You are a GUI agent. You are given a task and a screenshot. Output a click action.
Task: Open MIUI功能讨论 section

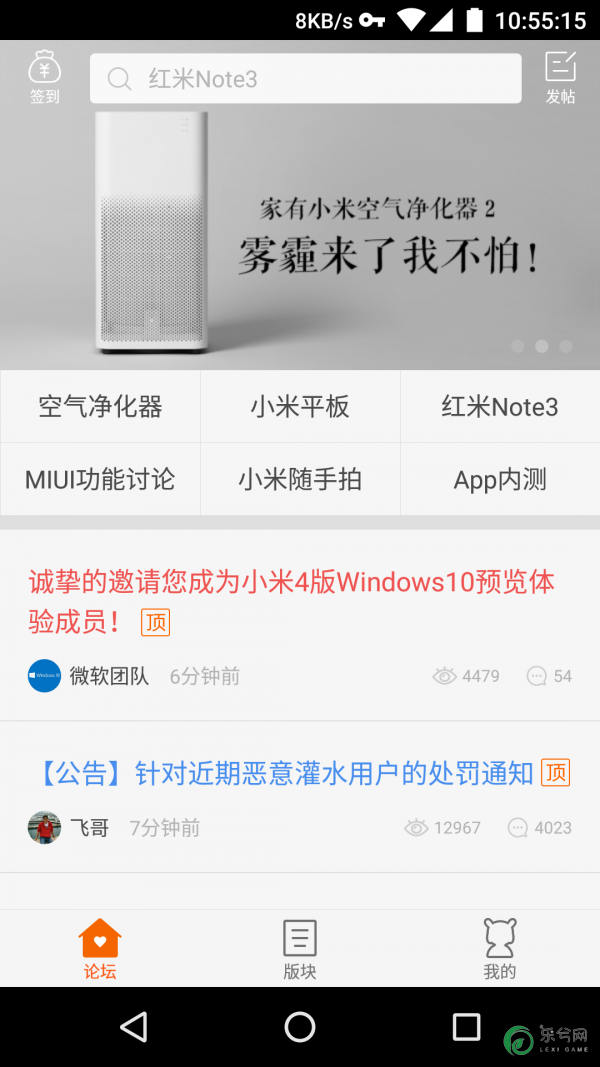100,480
